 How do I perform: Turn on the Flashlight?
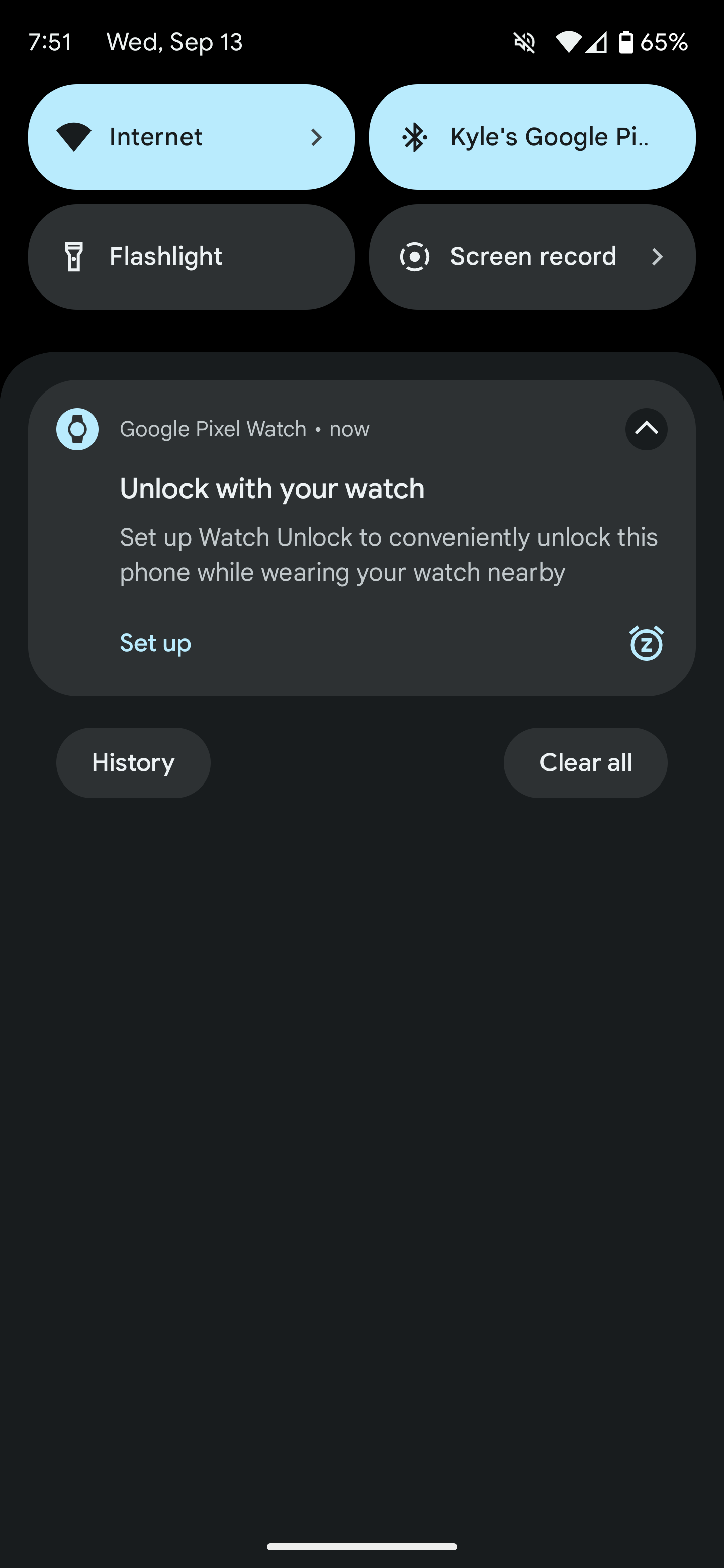pyautogui.click(x=191, y=256)
